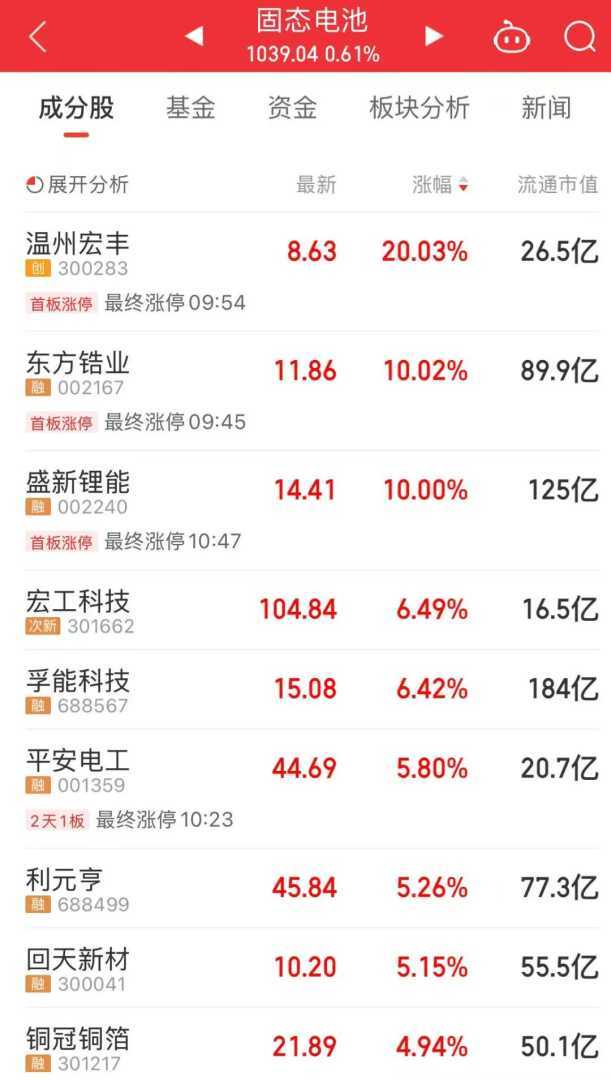
Task: Sort the list by 流通市值
Action: tap(557, 185)
